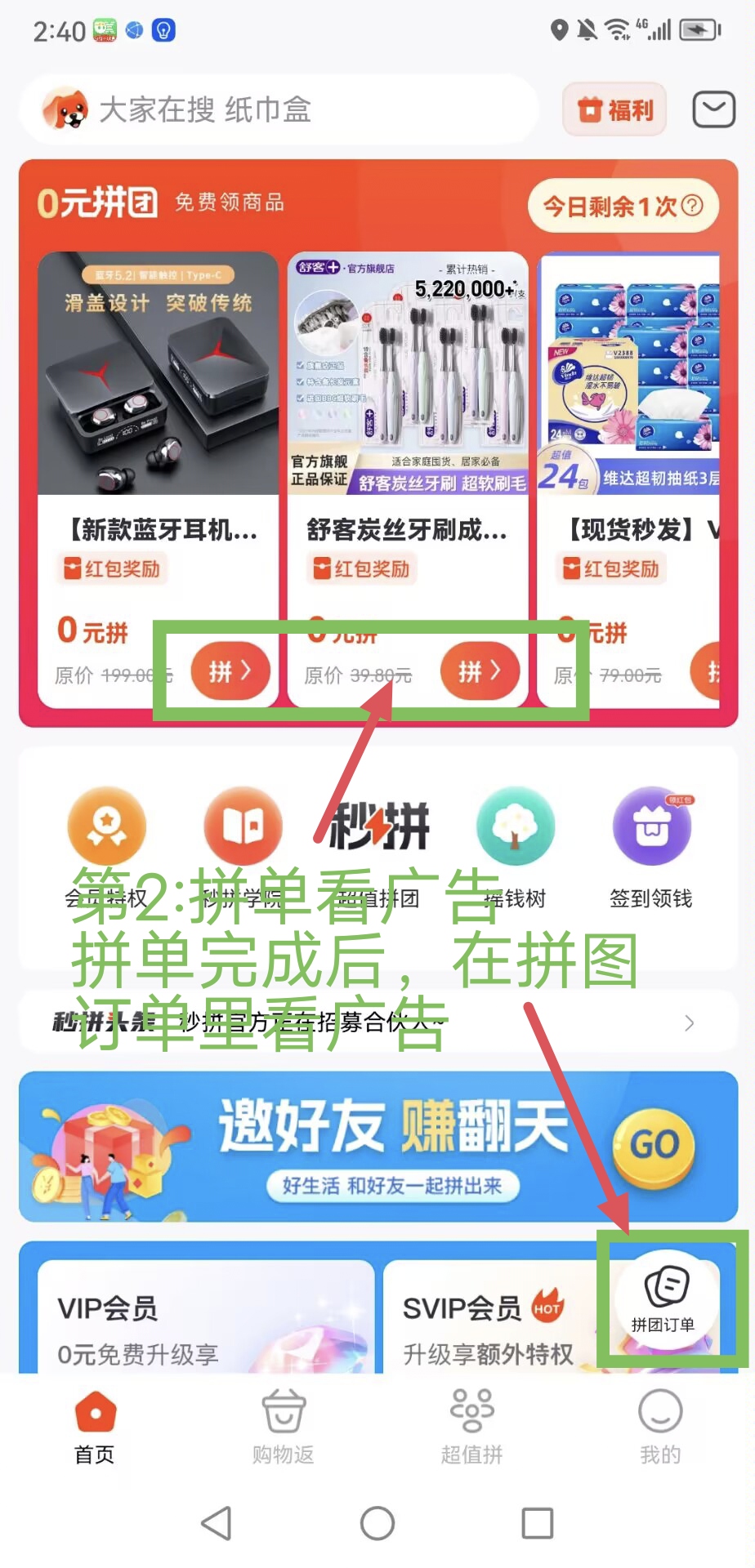Viewport: 755px width, 1568px height.
Task: Open the 福利 rewards button
Action: coord(614,109)
